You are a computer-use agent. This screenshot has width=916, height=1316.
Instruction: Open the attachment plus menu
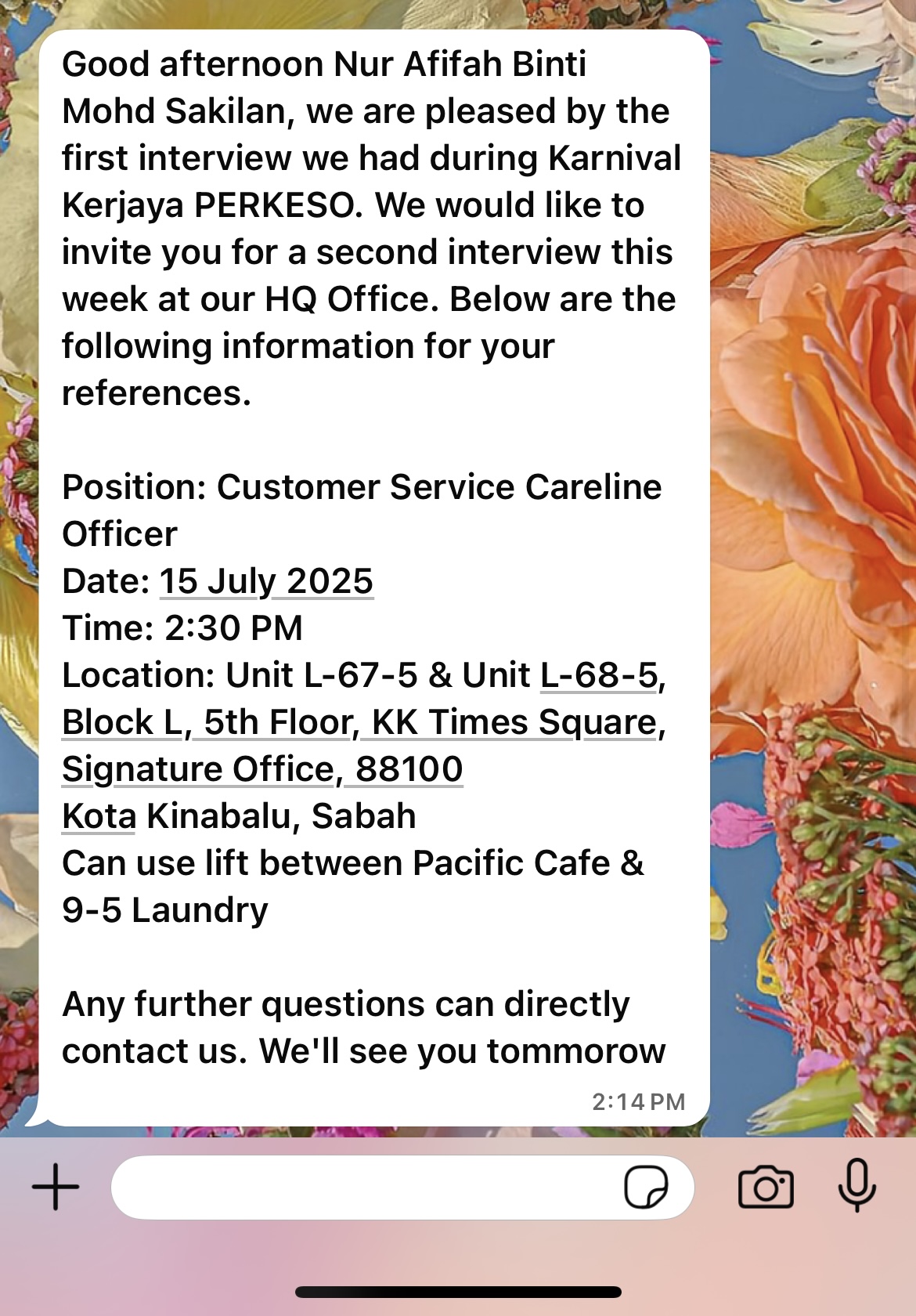tap(56, 1187)
